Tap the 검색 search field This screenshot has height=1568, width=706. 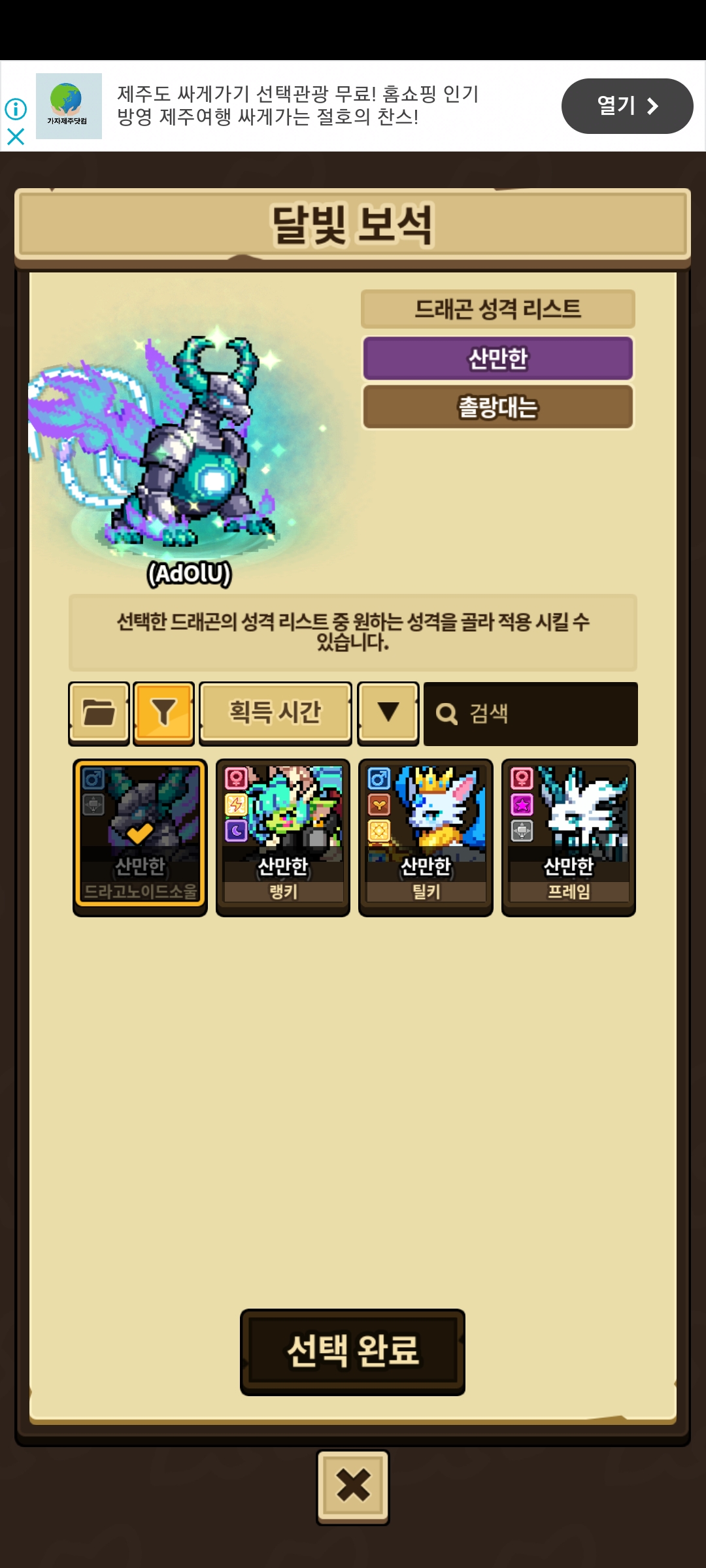coord(530,713)
